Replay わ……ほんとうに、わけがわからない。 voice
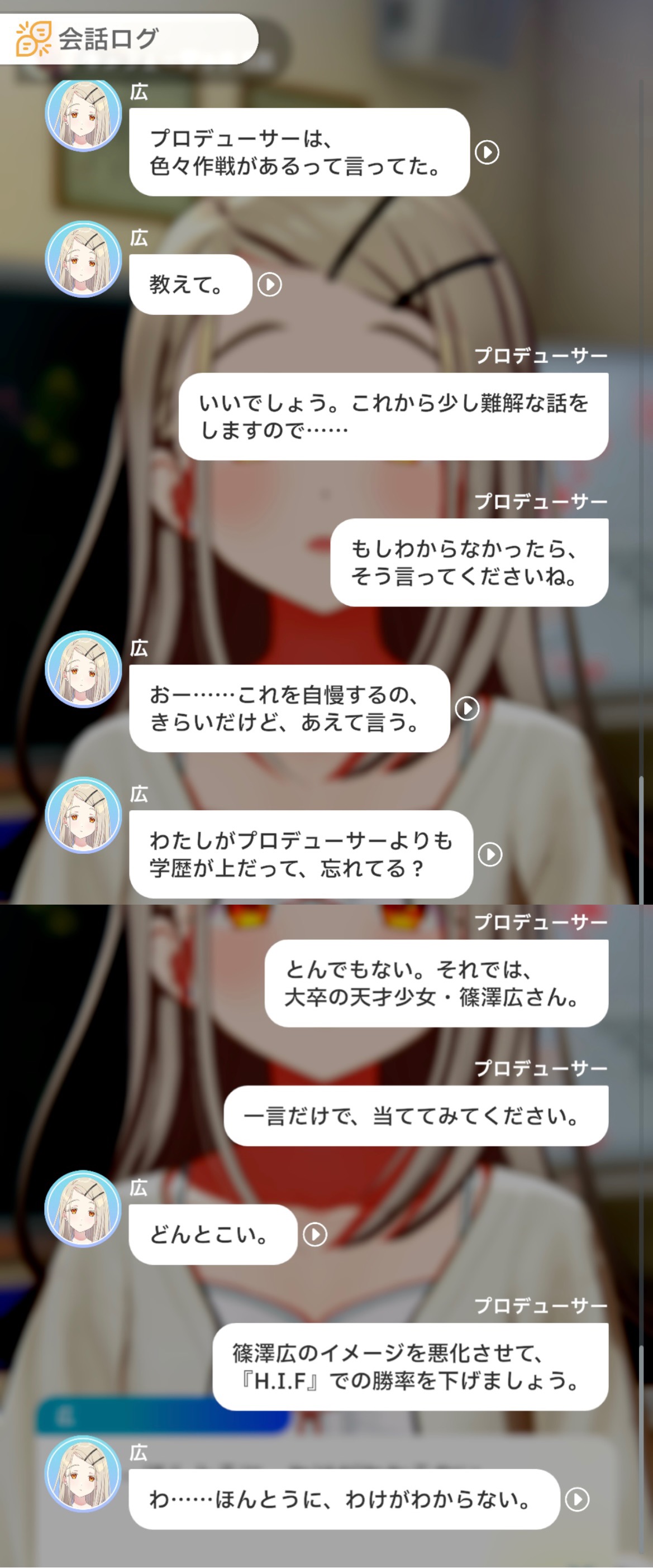This screenshot has height=1568, width=653. click(x=577, y=1499)
